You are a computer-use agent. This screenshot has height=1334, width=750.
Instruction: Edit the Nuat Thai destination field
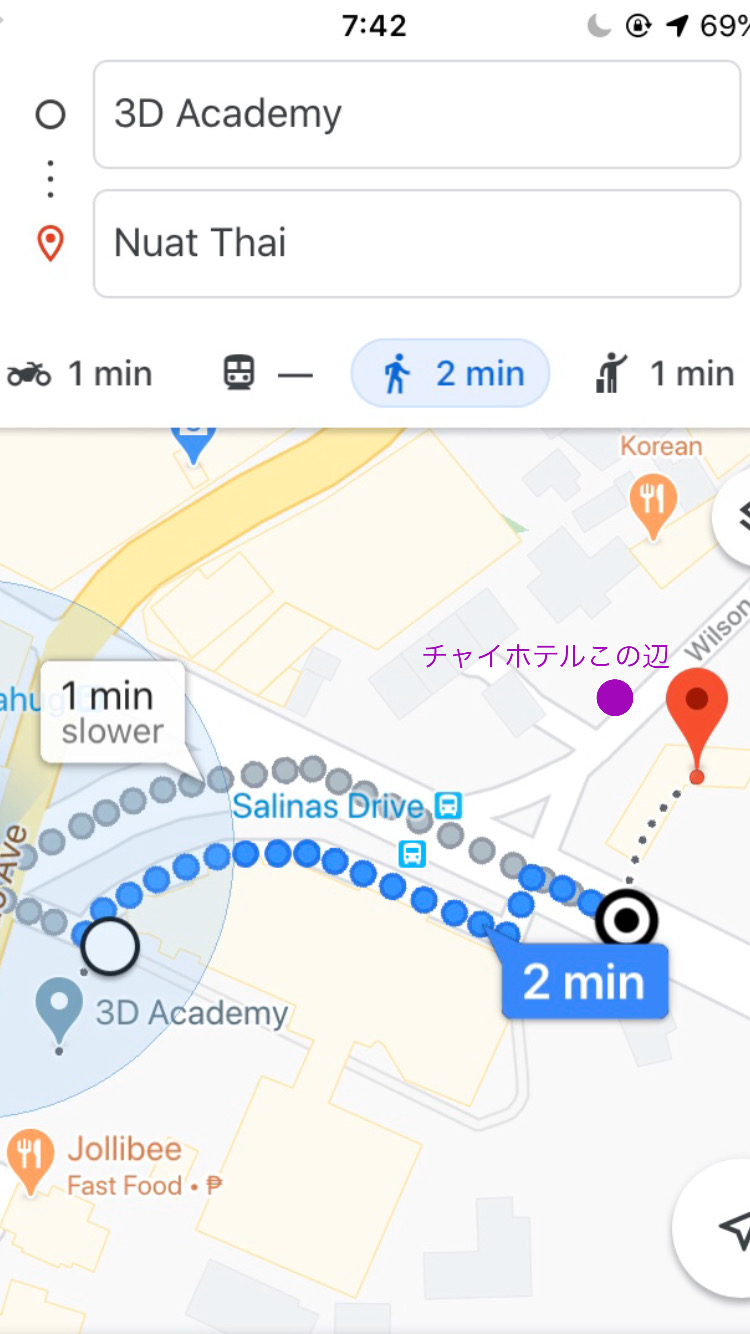[x=416, y=243]
